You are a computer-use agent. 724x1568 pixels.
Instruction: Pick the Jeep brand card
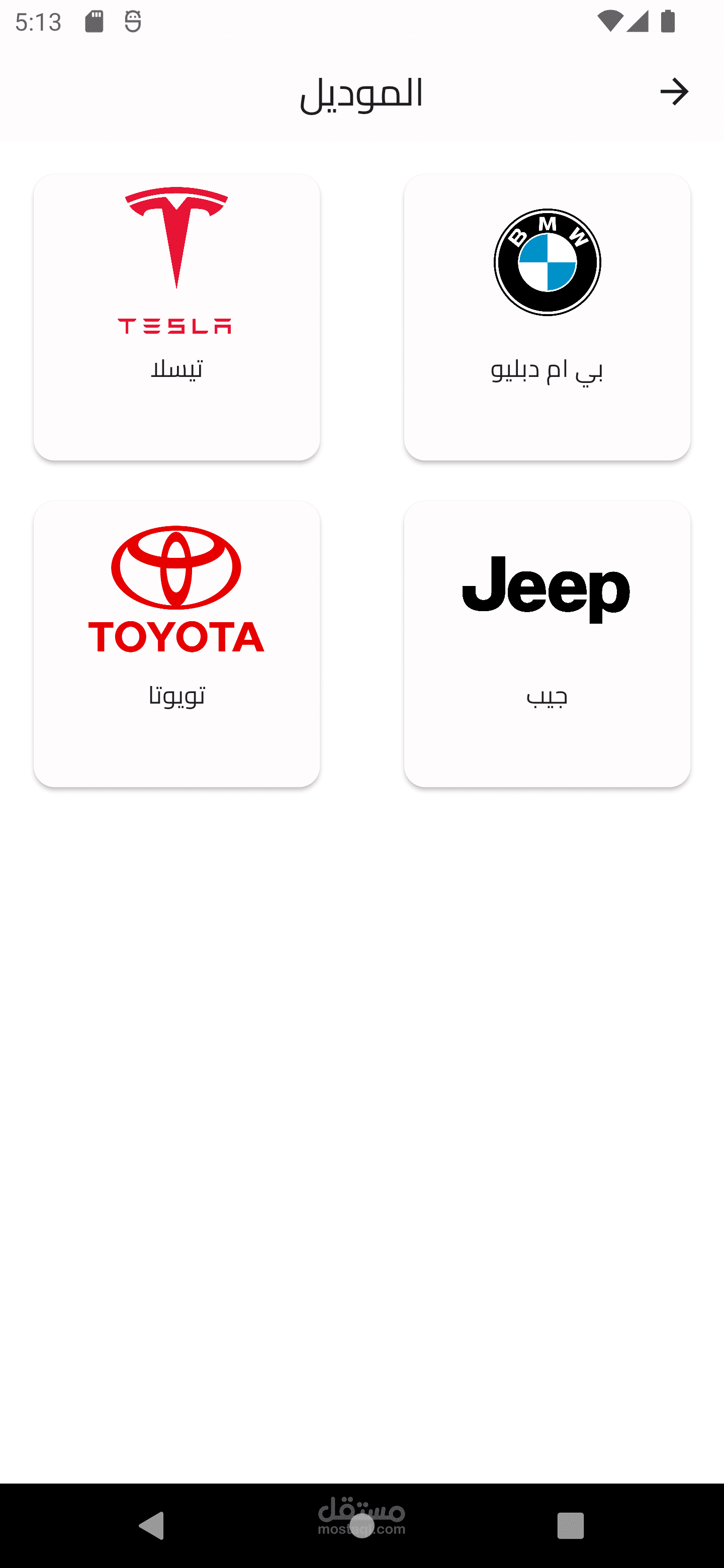pos(547,643)
